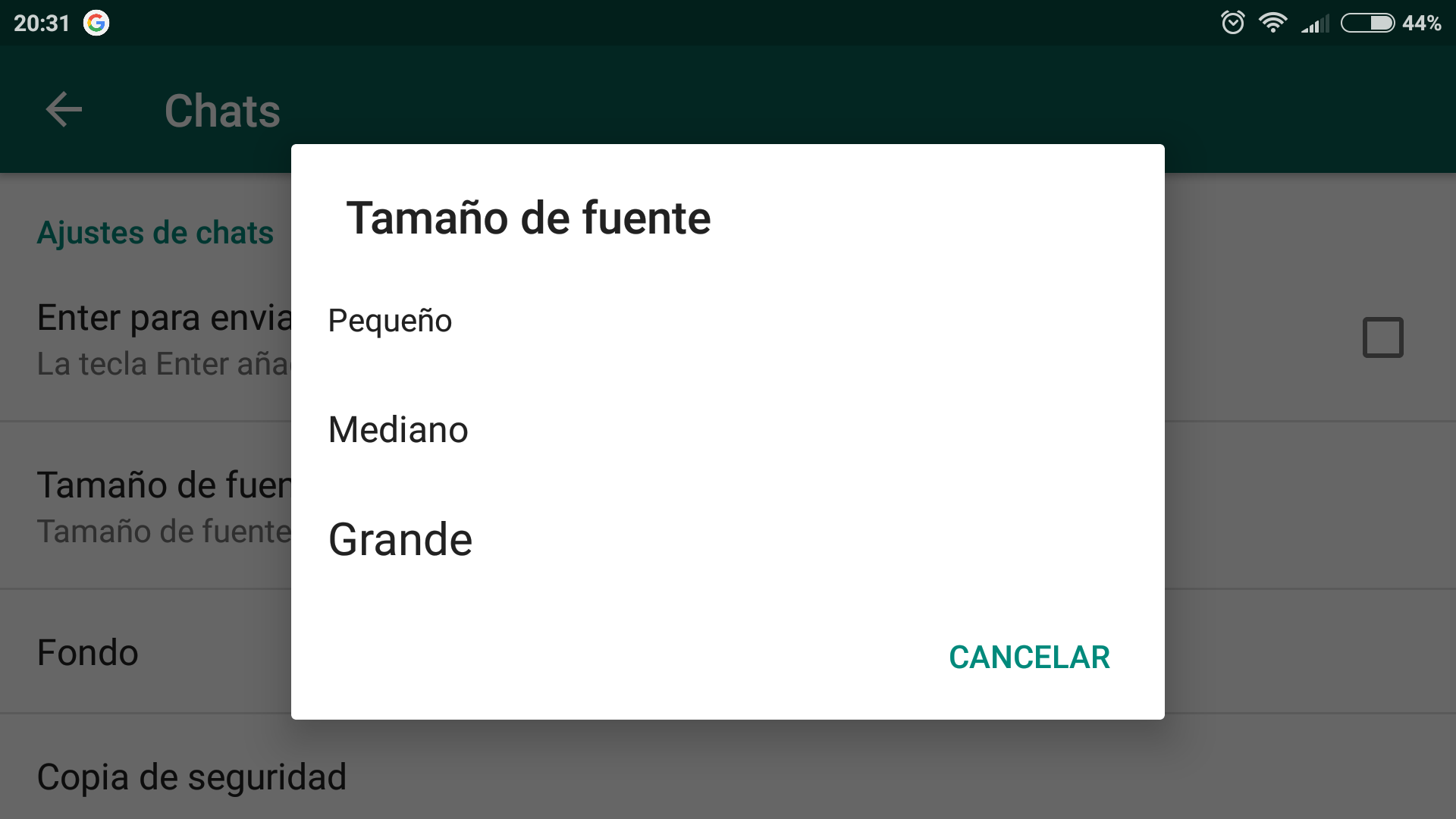The width and height of the screenshot is (1456, 819).
Task: Pick the Grande font size
Action: (x=400, y=540)
